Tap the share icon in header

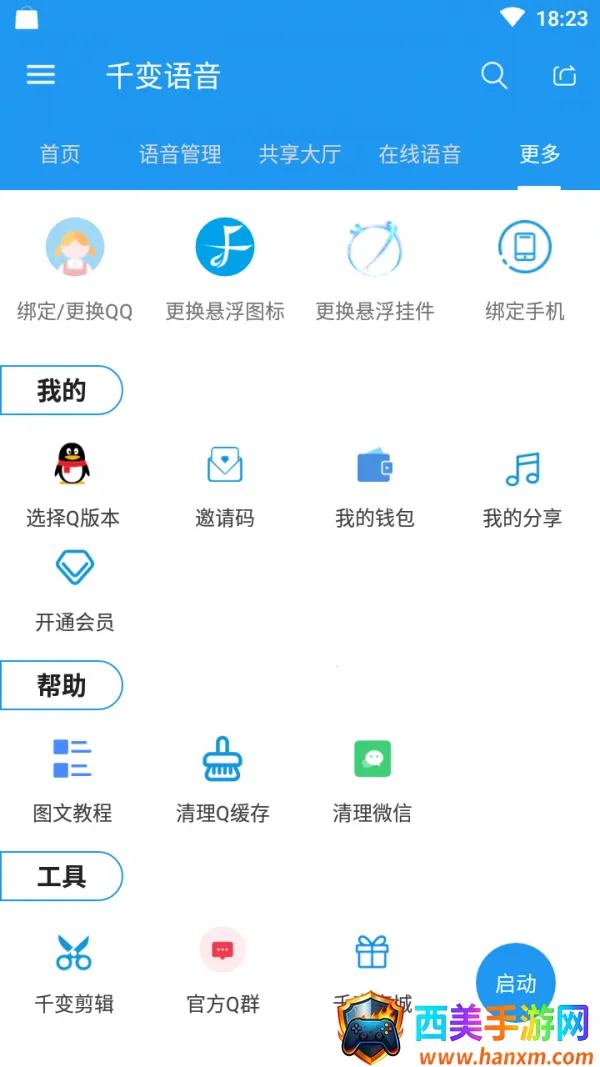coord(565,75)
